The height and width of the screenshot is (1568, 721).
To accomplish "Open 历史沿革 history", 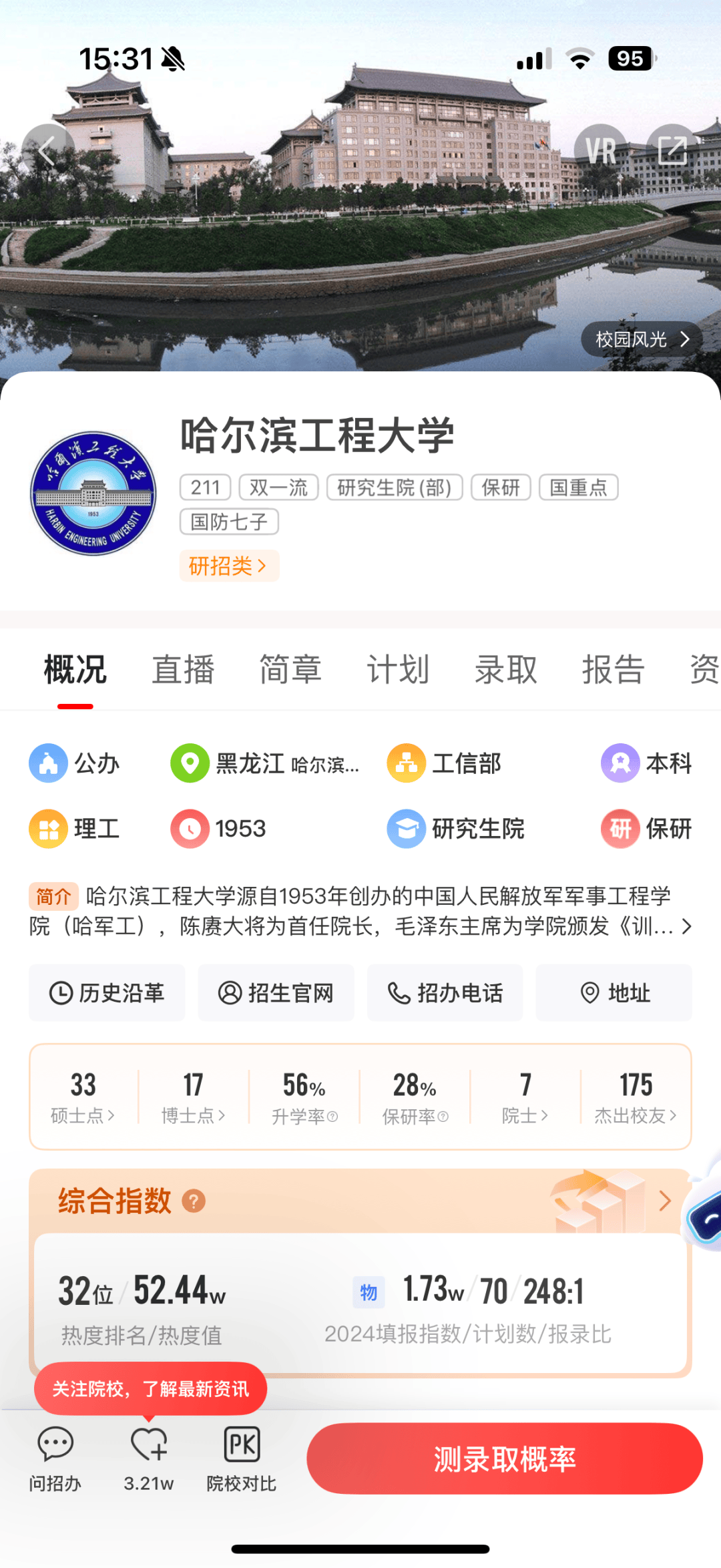I will coord(107,993).
